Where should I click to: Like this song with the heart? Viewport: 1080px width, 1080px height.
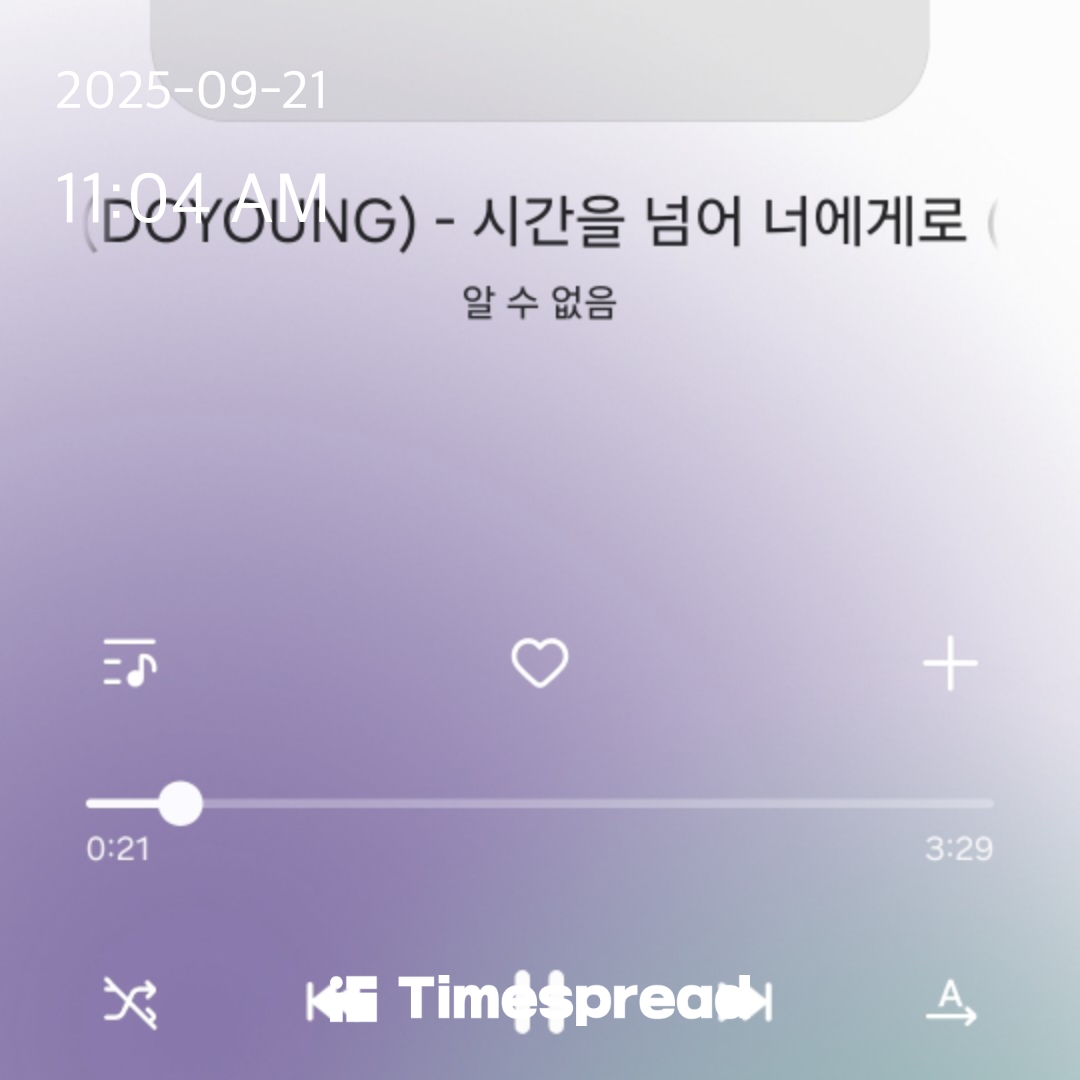coord(540,663)
